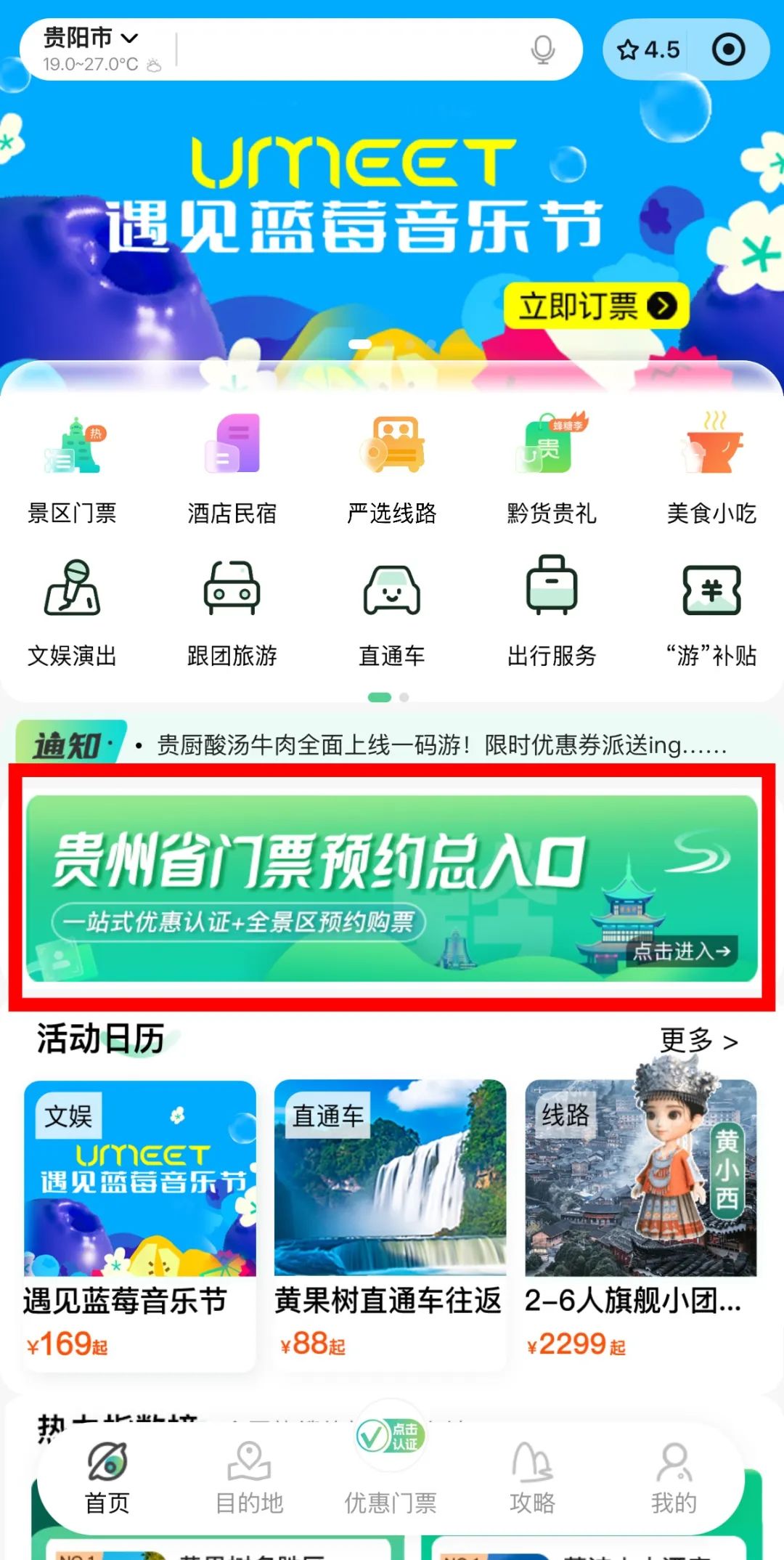
Task: Browse 美食小吃 category
Action: (711, 467)
